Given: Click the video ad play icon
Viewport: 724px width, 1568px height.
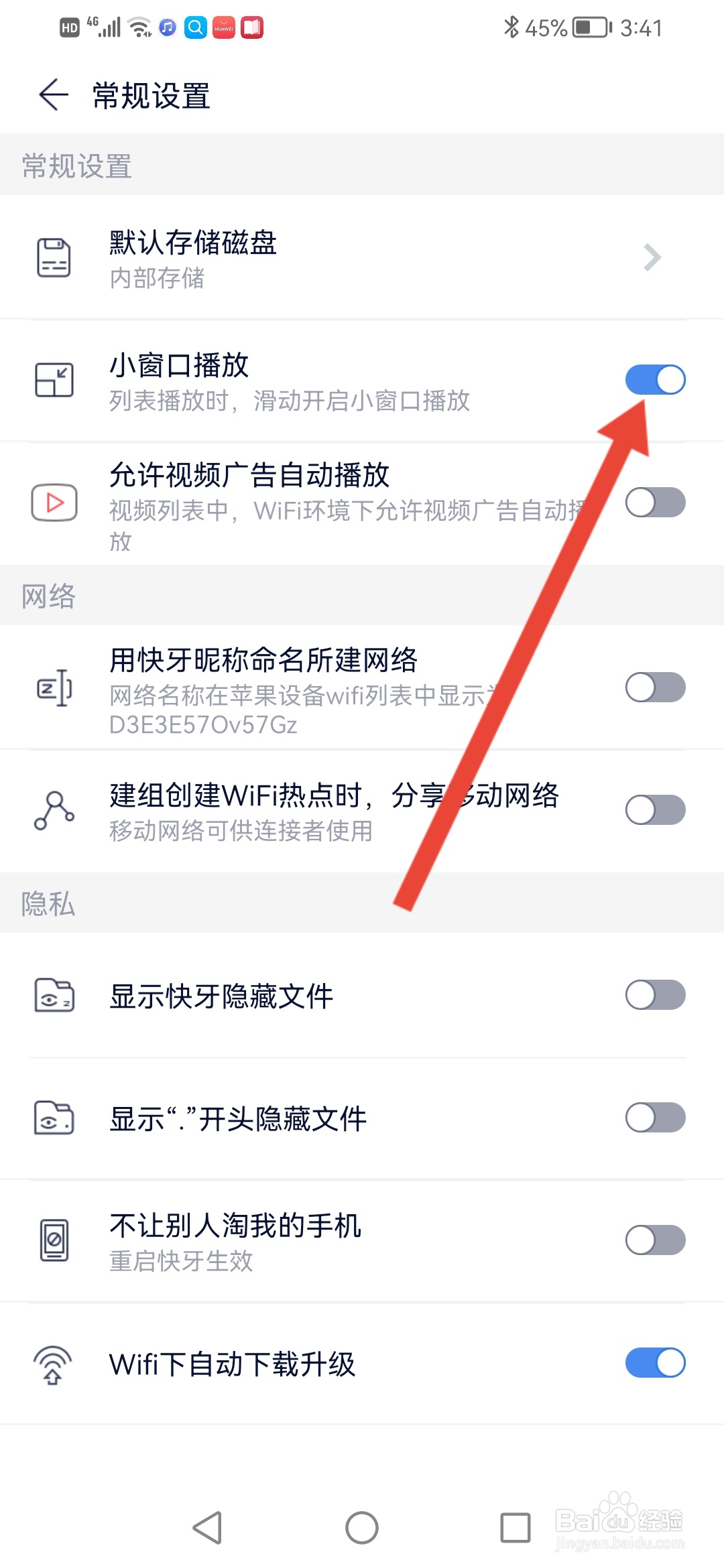Looking at the screenshot, I should click(54, 504).
